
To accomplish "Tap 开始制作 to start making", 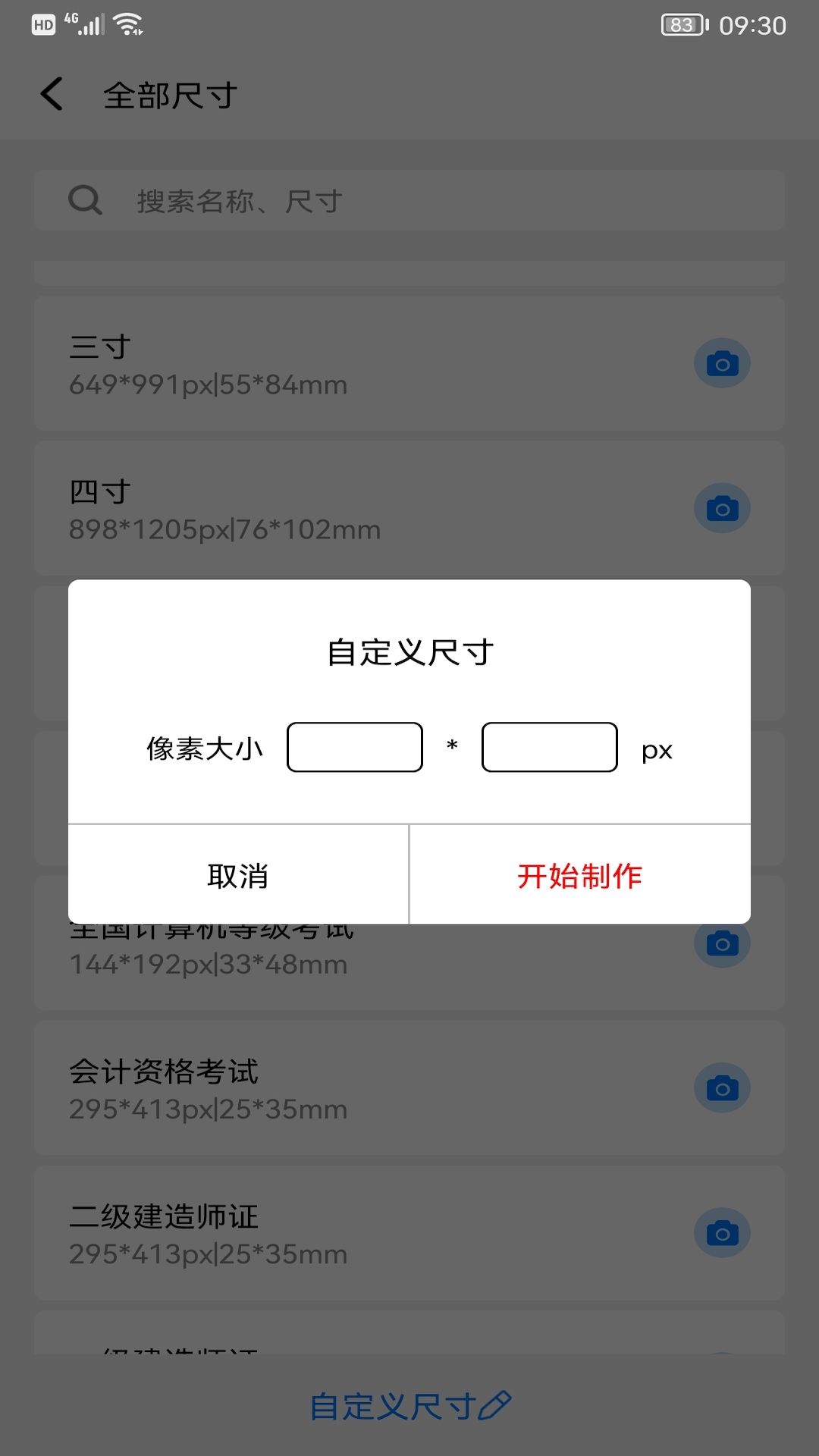I will coord(579,875).
